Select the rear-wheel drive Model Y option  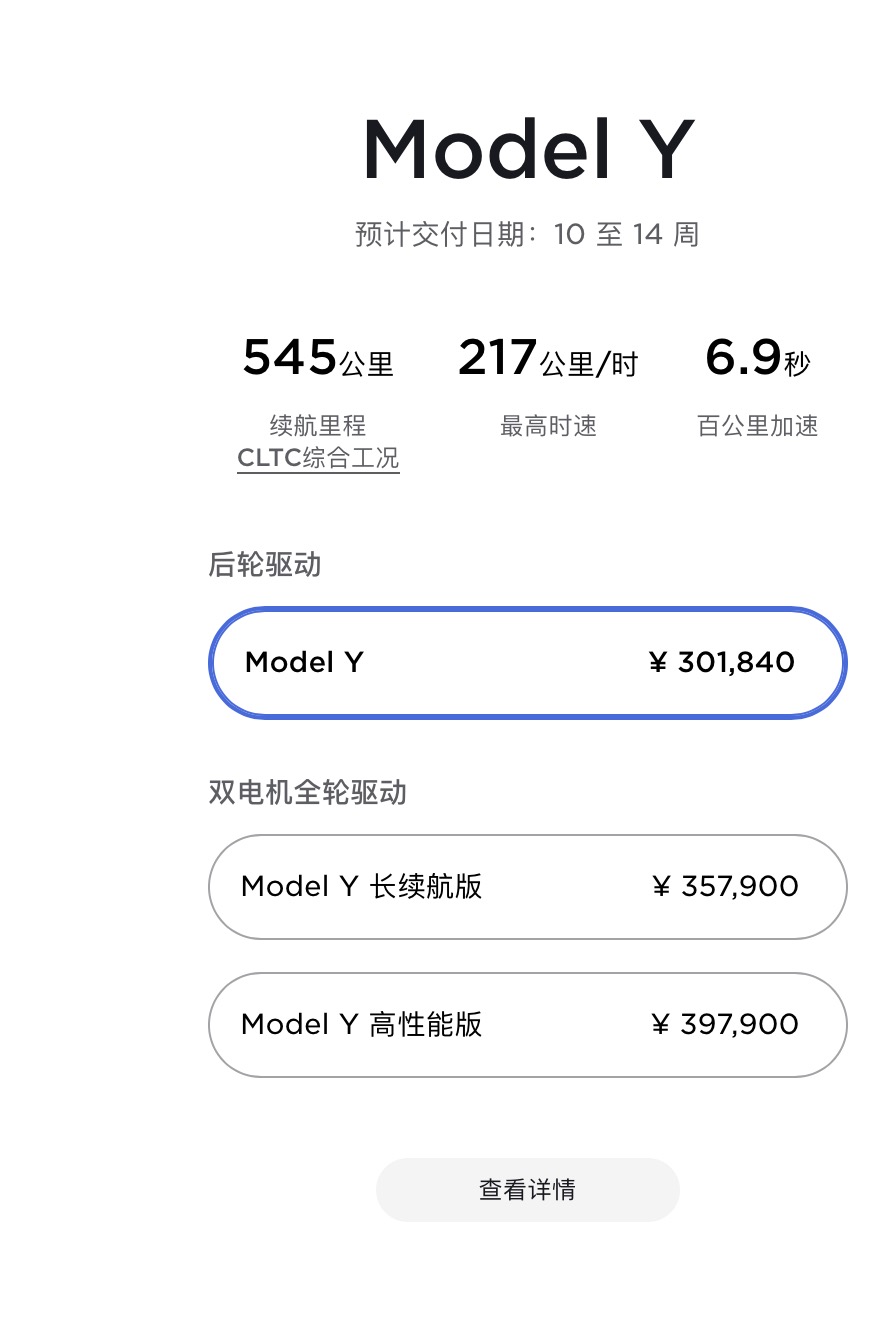point(527,662)
